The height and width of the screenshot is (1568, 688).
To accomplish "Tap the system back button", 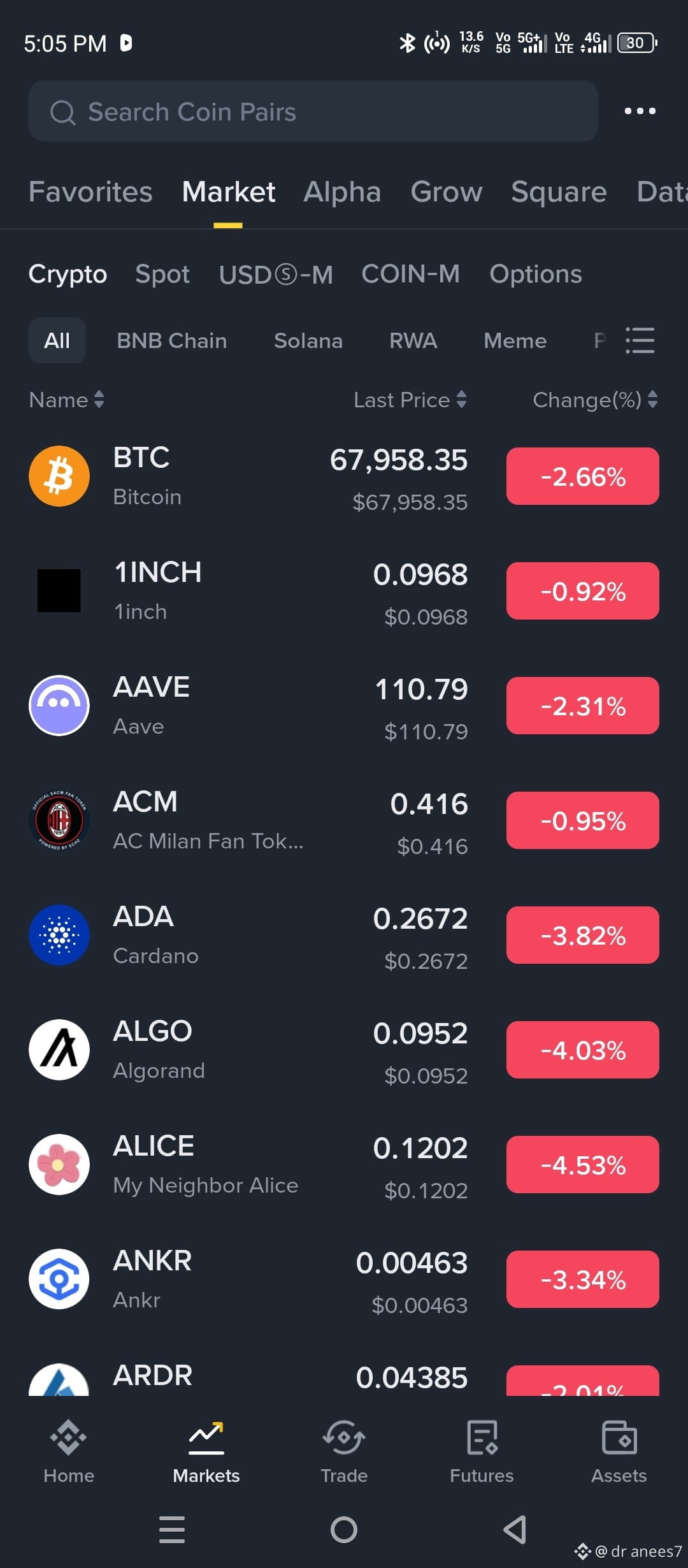I will [x=515, y=1530].
